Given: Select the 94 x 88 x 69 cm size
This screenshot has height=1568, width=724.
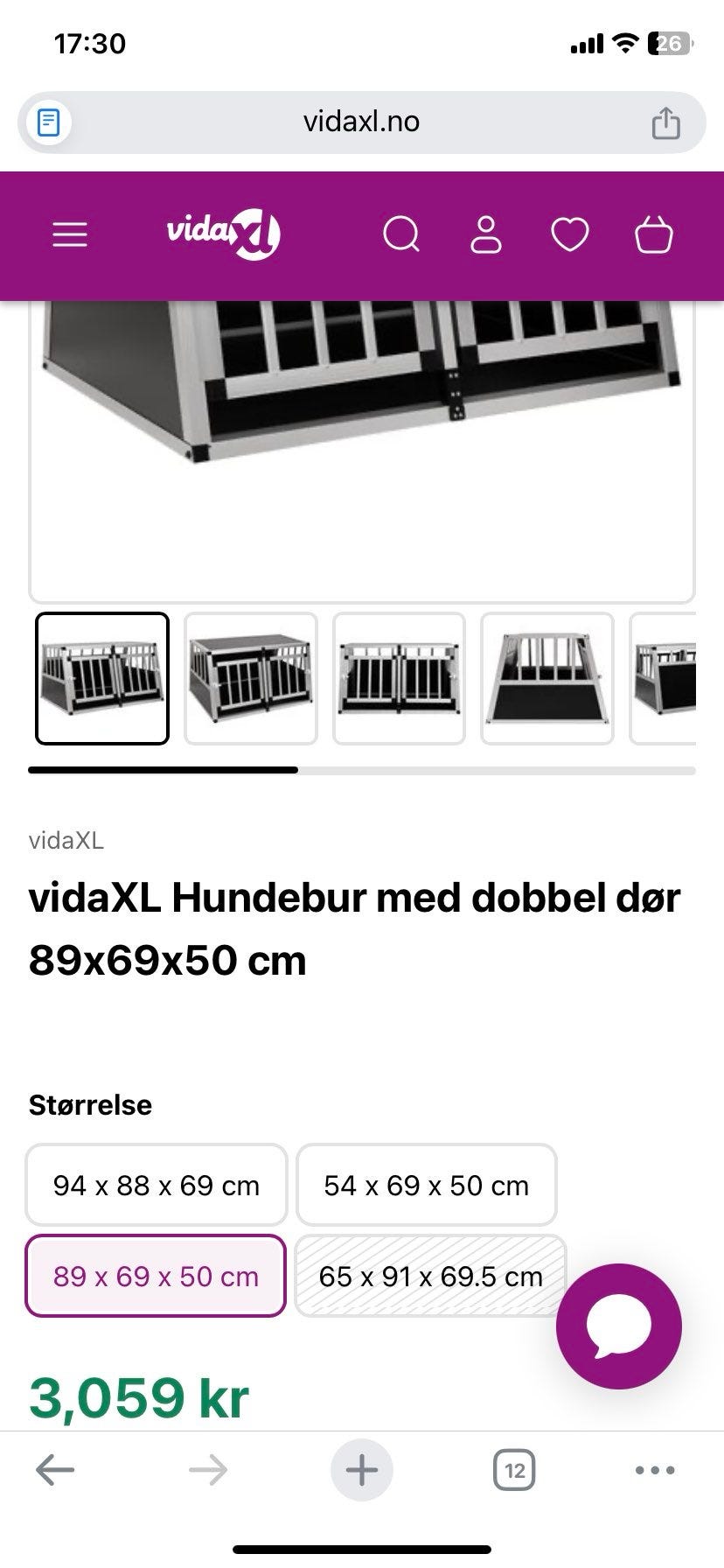Looking at the screenshot, I should point(157,1186).
